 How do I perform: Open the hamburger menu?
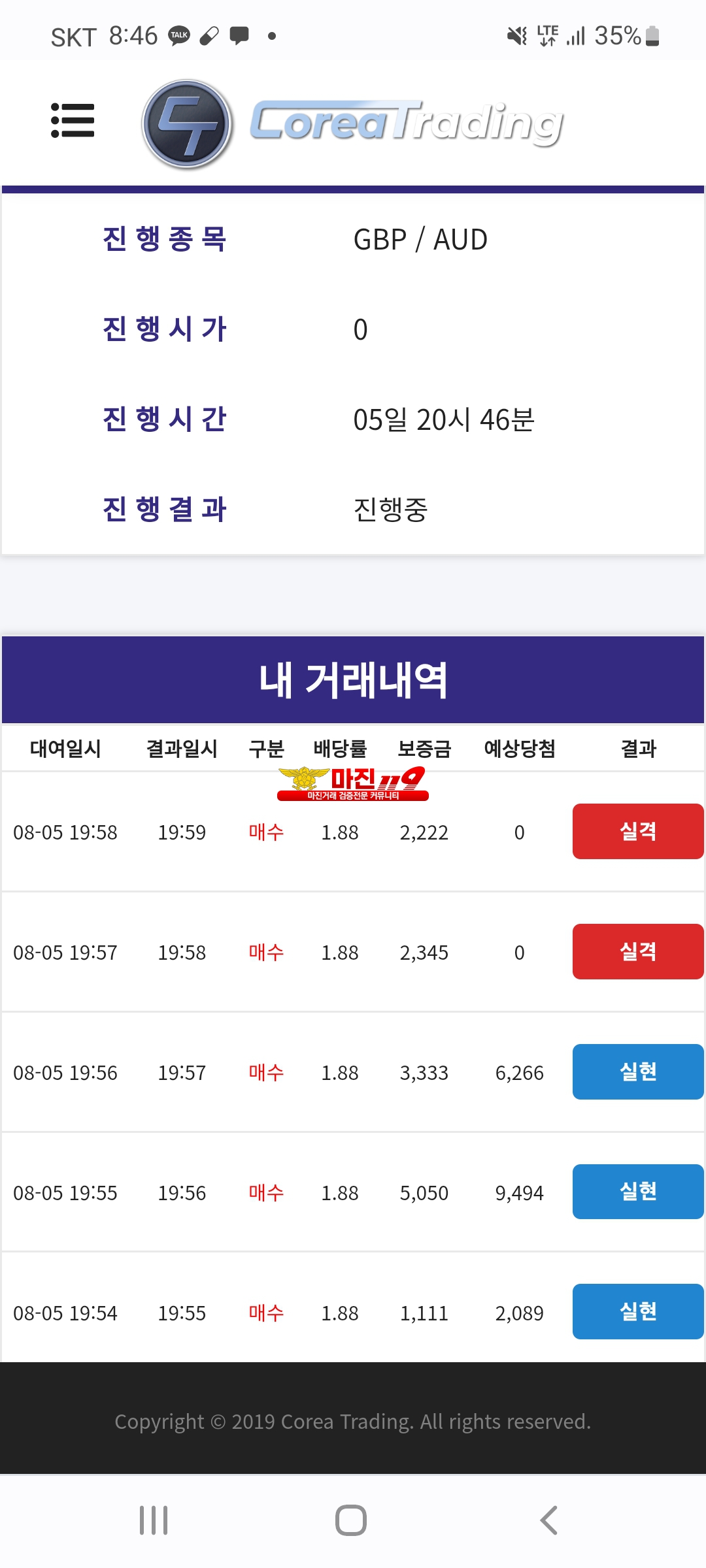(73, 121)
